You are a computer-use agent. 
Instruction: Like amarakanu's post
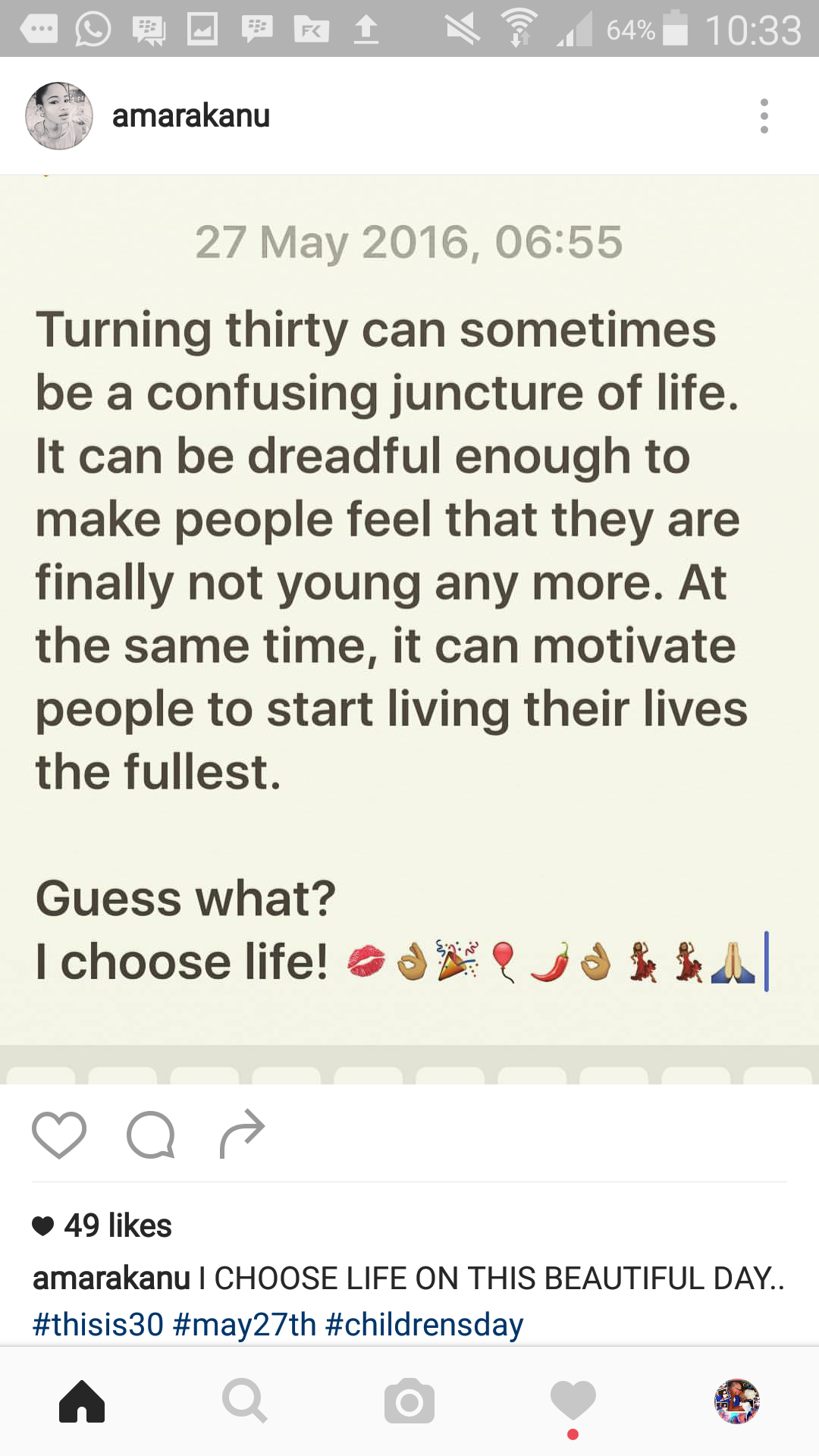(59, 1134)
